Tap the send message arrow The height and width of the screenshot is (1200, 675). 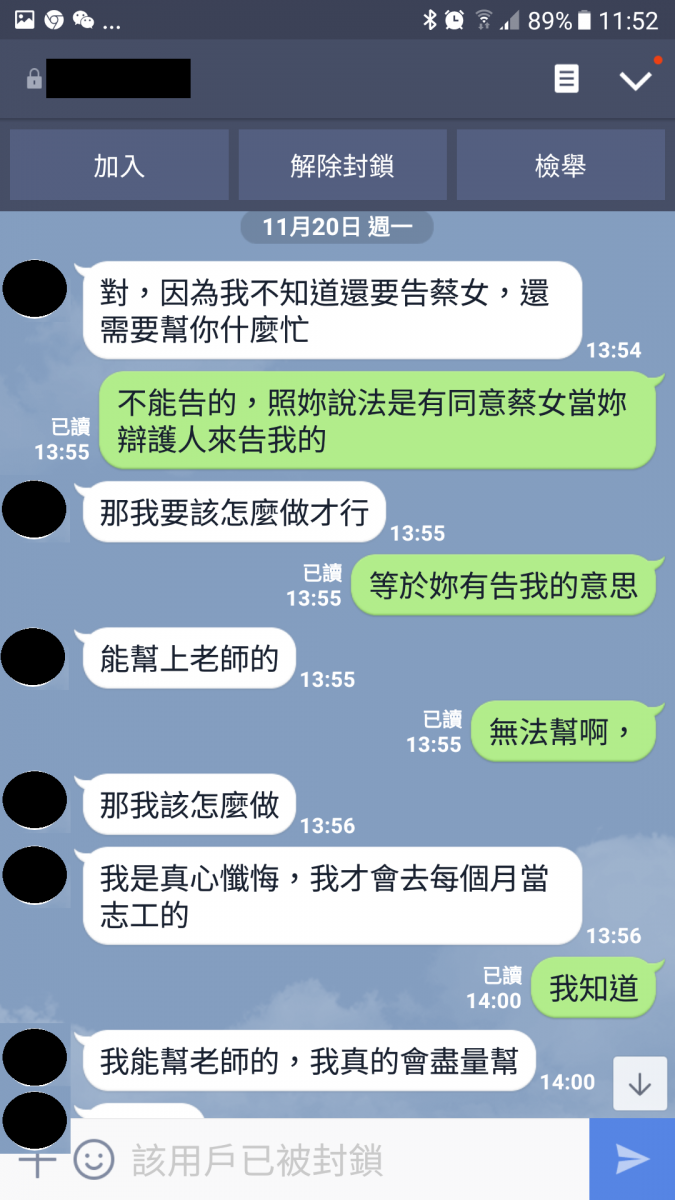(632, 1159)
